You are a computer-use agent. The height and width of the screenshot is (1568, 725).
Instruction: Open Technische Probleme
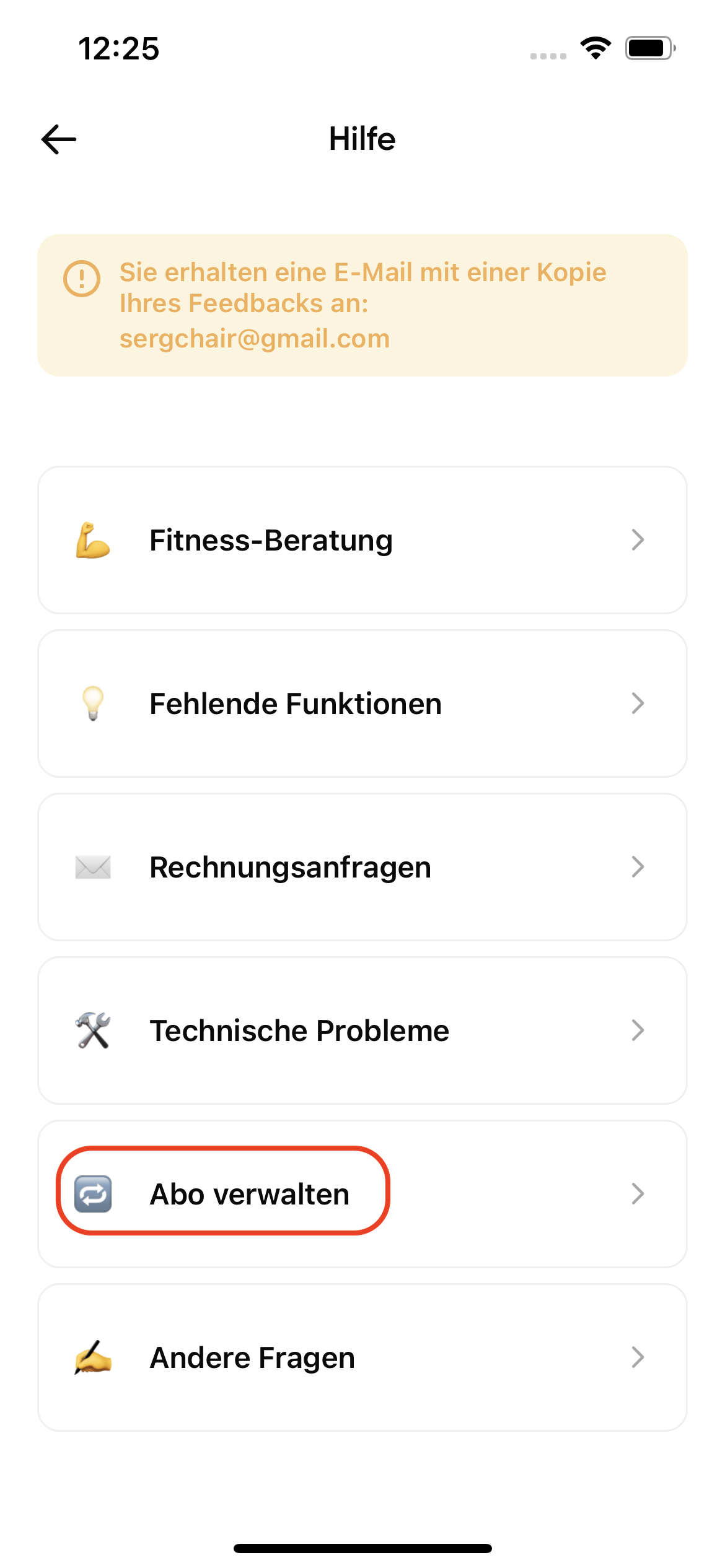pyautogui.click(x=362, y=1030)
